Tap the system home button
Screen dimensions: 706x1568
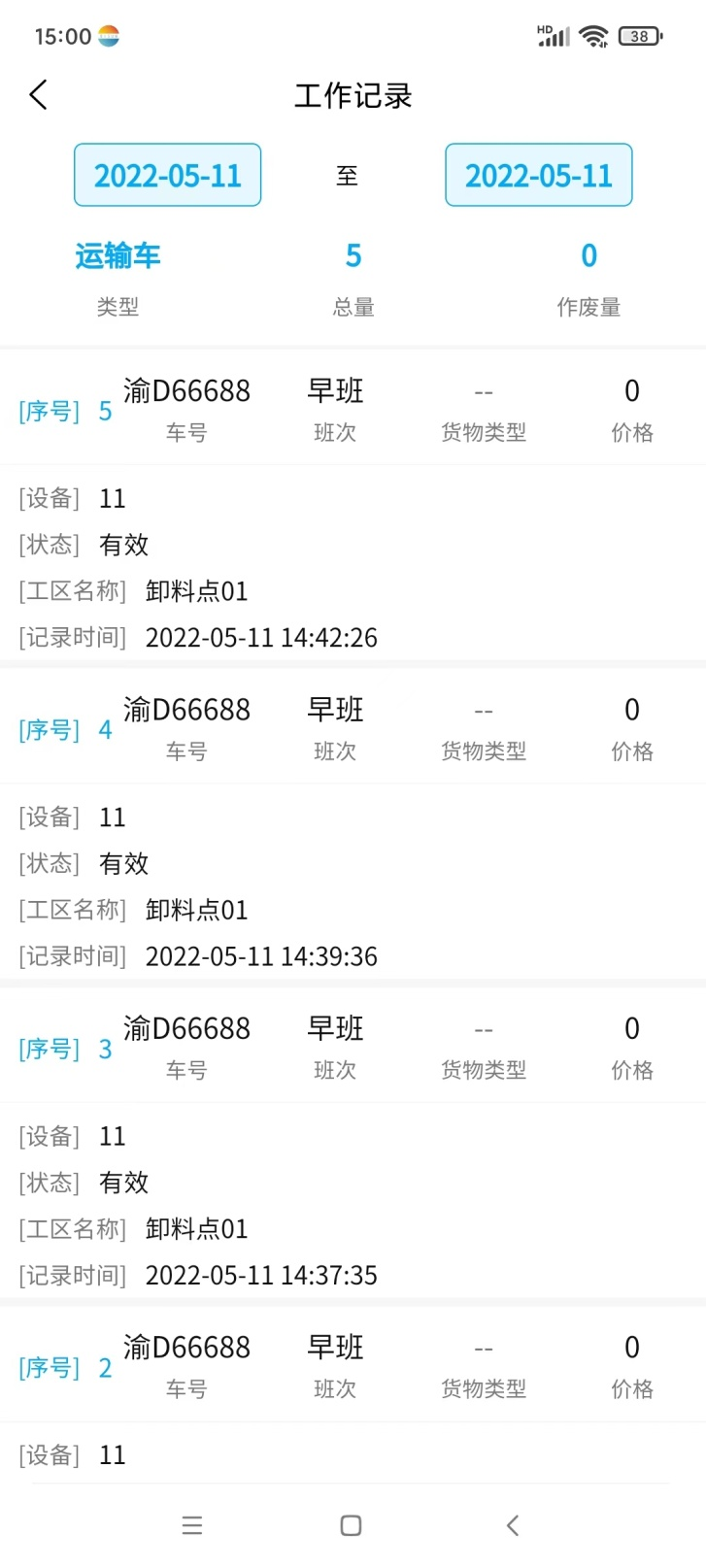pyautogui.click(x=352, y=1525)
